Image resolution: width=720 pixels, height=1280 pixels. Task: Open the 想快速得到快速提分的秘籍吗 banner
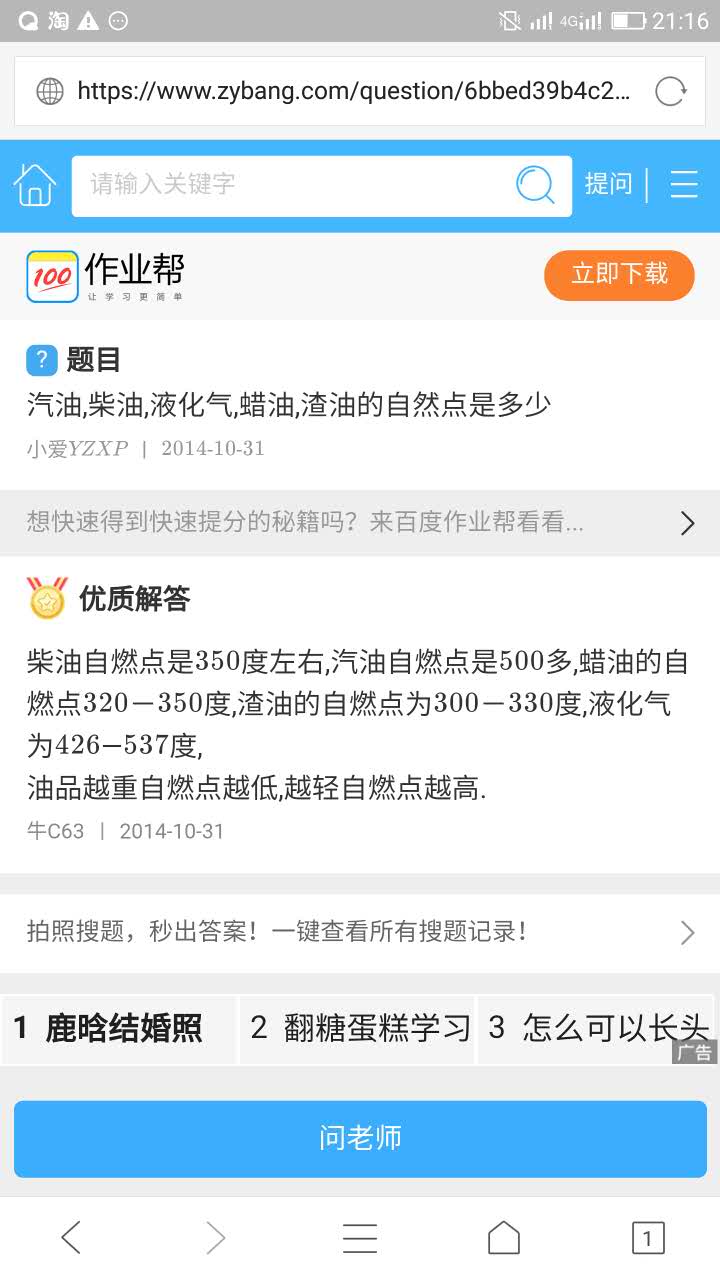point(360,523)
